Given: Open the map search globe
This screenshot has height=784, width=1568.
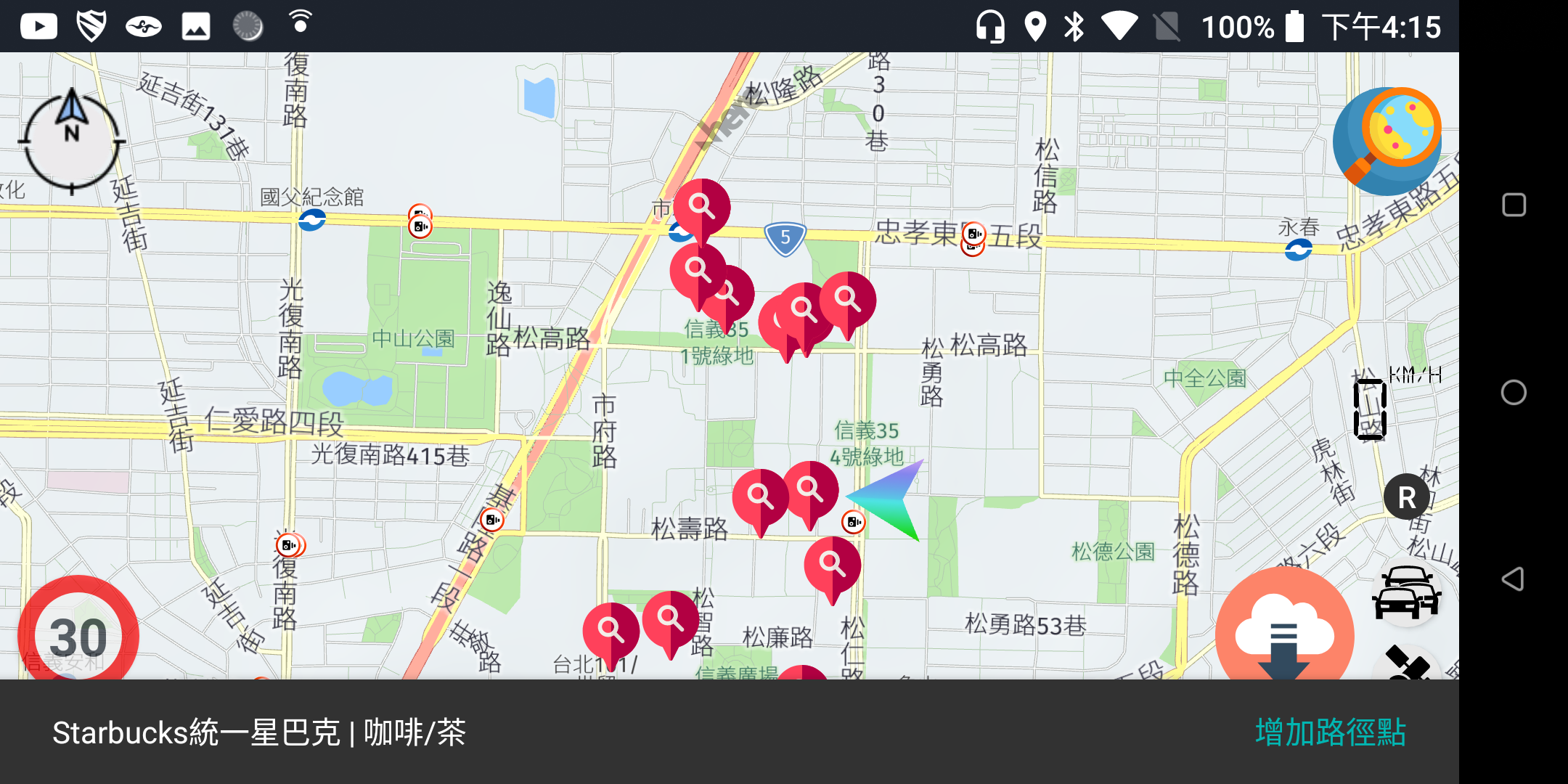Looking at the screenshot, I should coord(1387,140).
